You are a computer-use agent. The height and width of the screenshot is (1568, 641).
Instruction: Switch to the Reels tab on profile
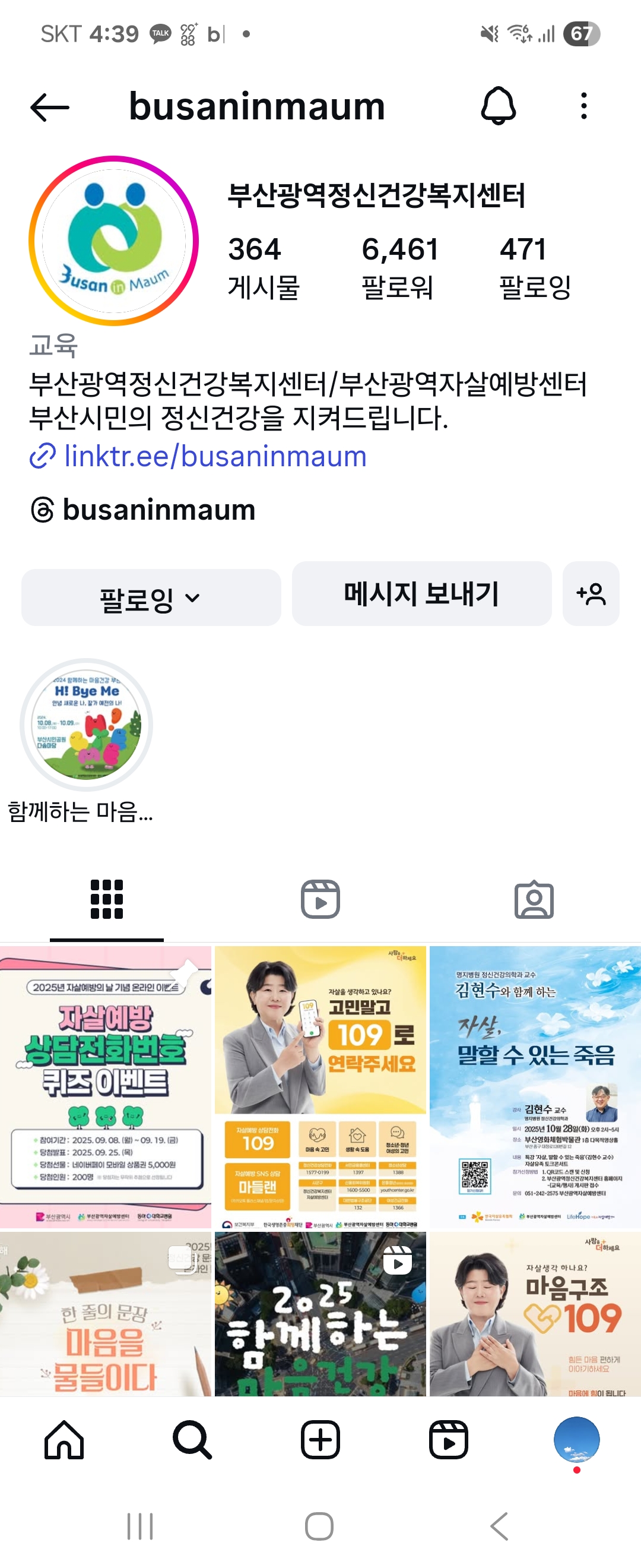pyautogui.click(x=320, y=899)
